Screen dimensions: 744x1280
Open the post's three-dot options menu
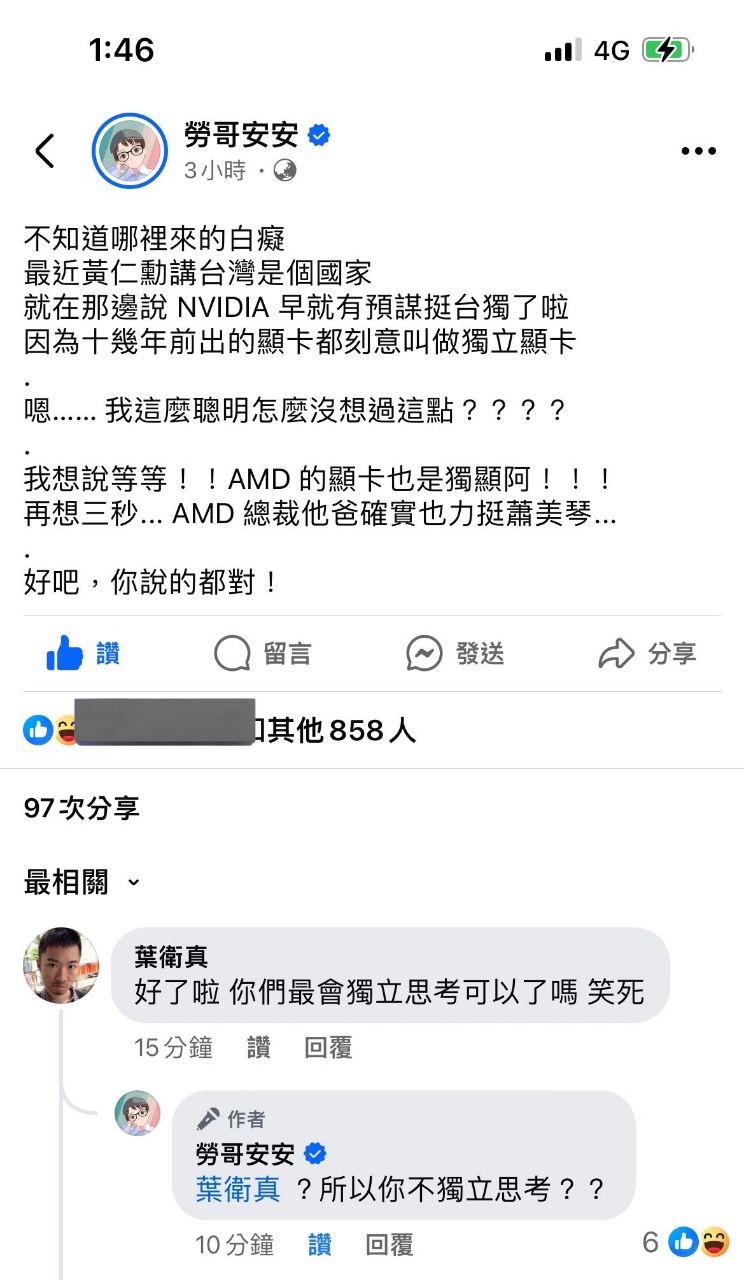tap(698, 151)
